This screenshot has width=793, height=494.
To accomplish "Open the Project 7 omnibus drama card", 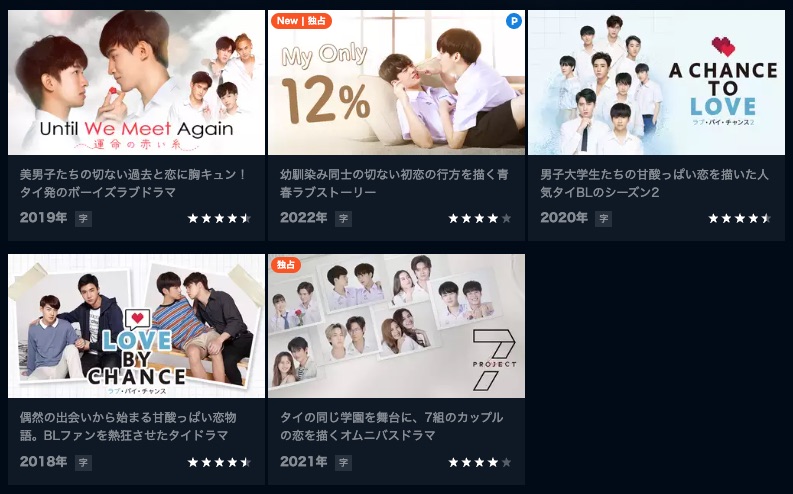I will coord(396,326).
